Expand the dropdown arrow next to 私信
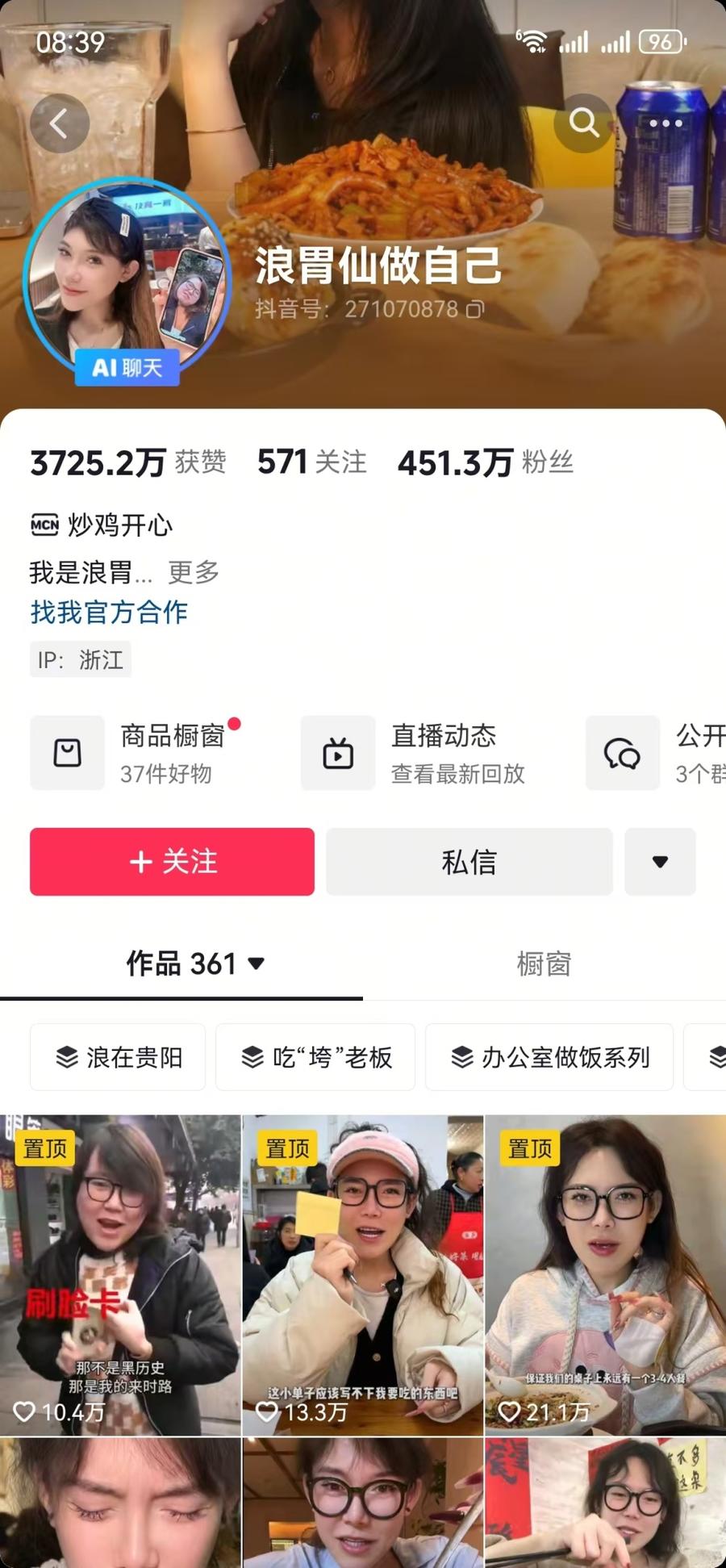Image resolution: width=726 pixels, height=1568 pixels. click(660, 861)
